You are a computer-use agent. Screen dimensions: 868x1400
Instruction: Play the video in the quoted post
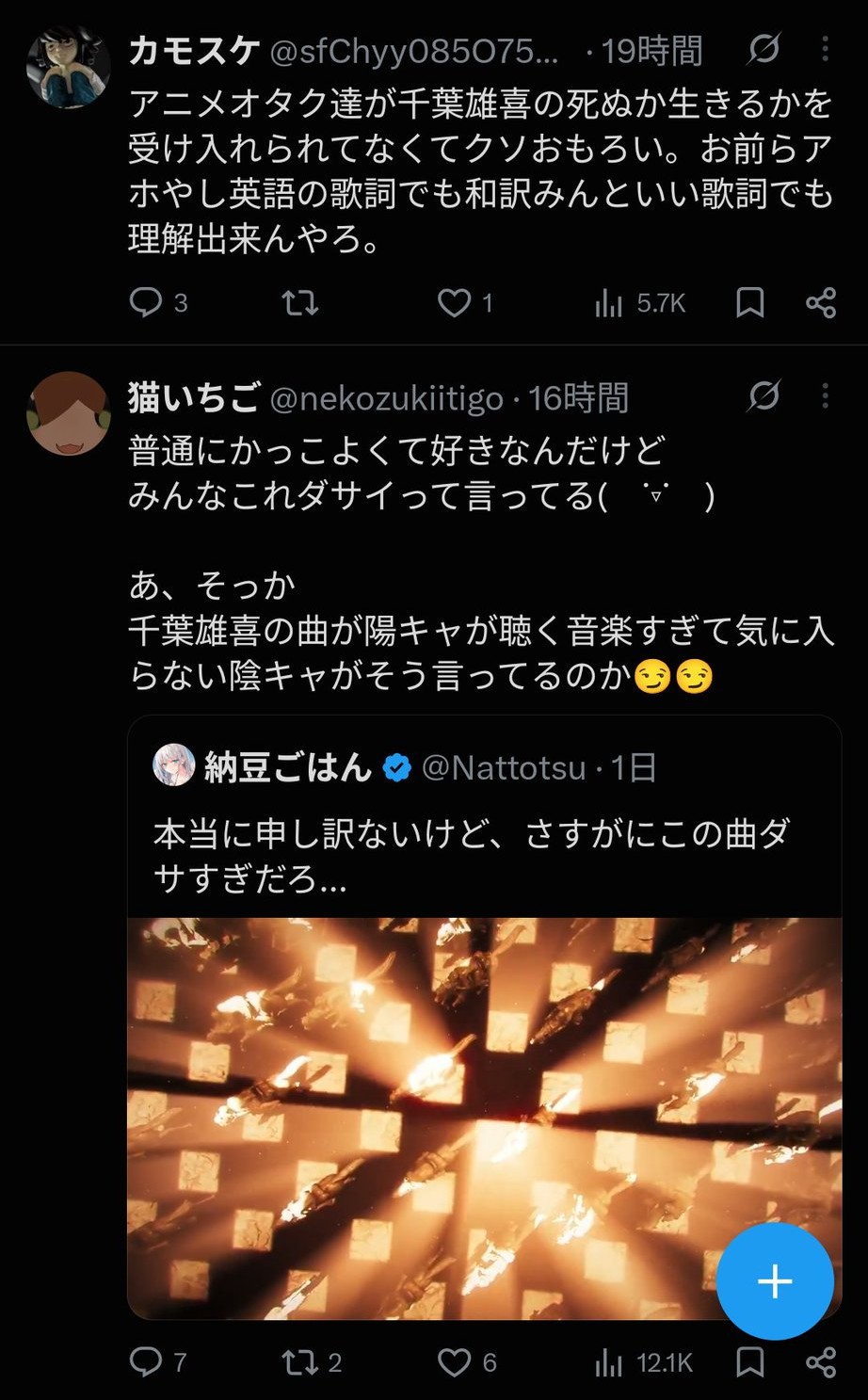484,1118
